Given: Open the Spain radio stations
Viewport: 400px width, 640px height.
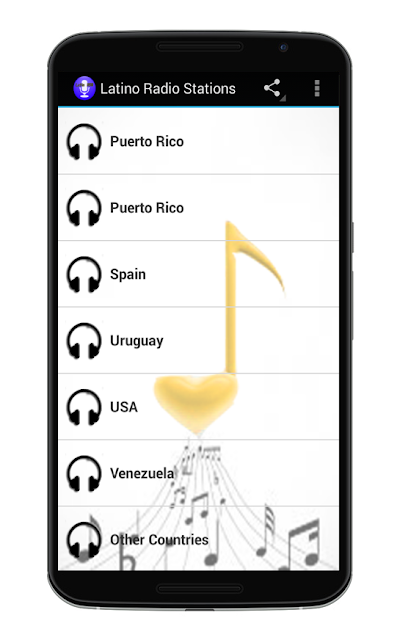Looking at the screenshot, I should point(198,274).
